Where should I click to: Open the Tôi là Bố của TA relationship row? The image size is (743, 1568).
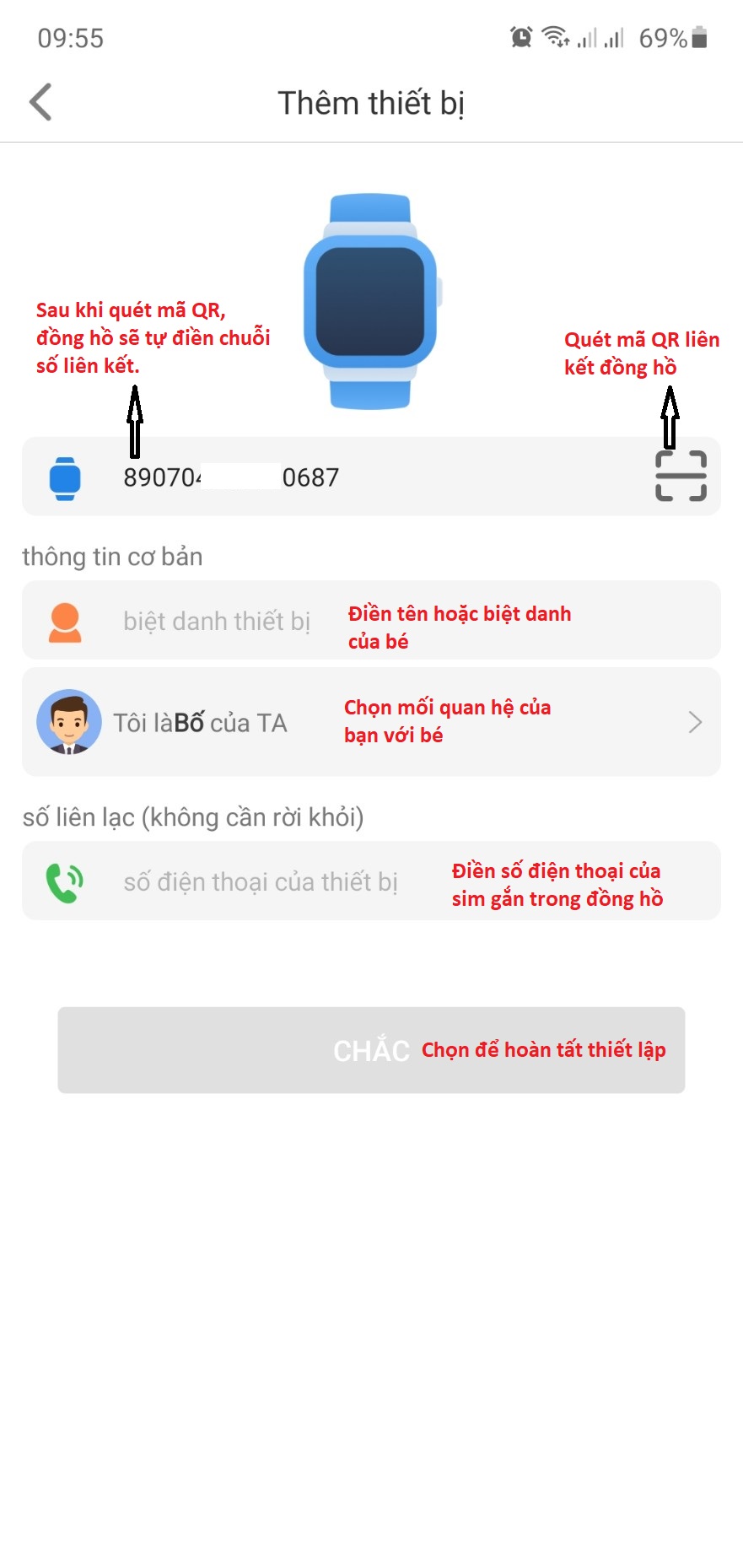(x=371, y=722)
